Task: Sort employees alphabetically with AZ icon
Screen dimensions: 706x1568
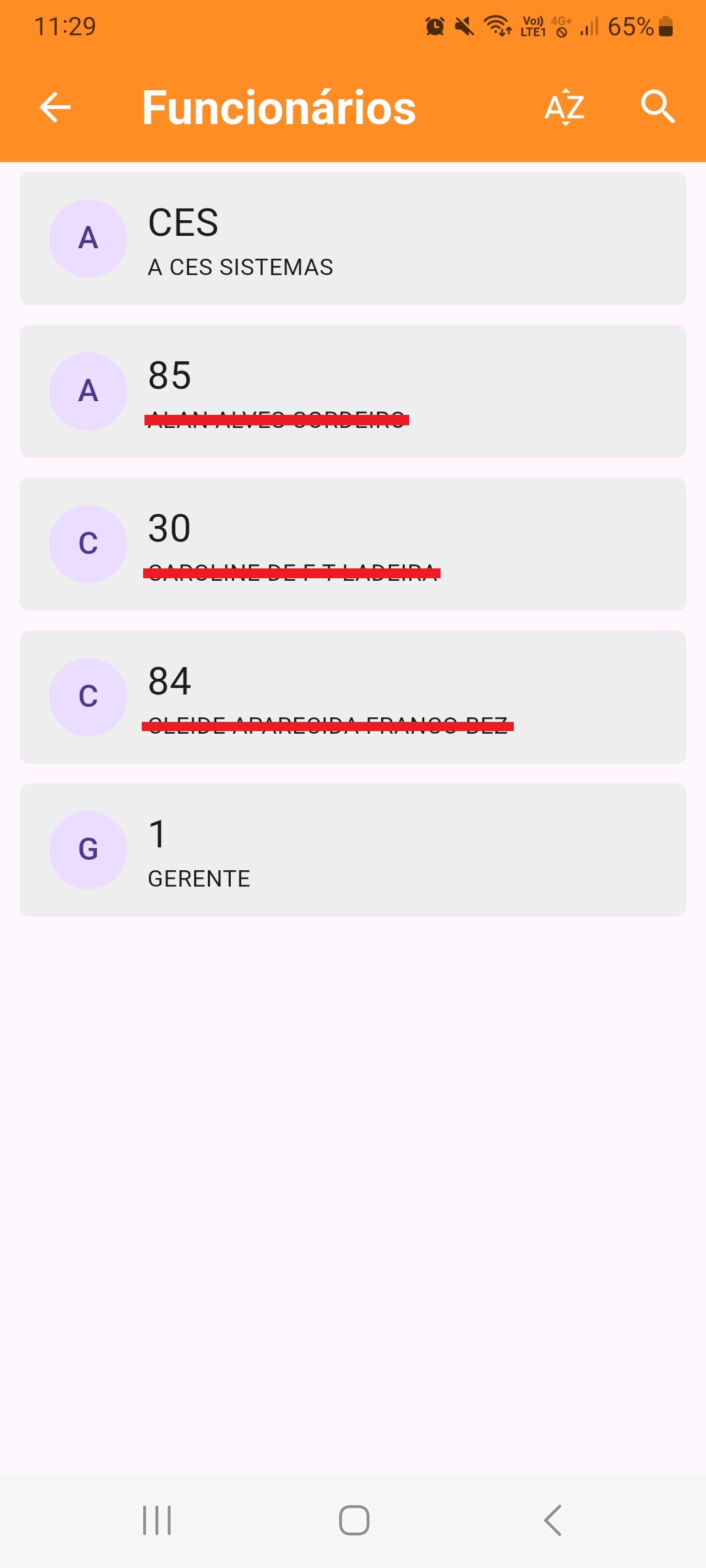Action: [x=565, y=107]
